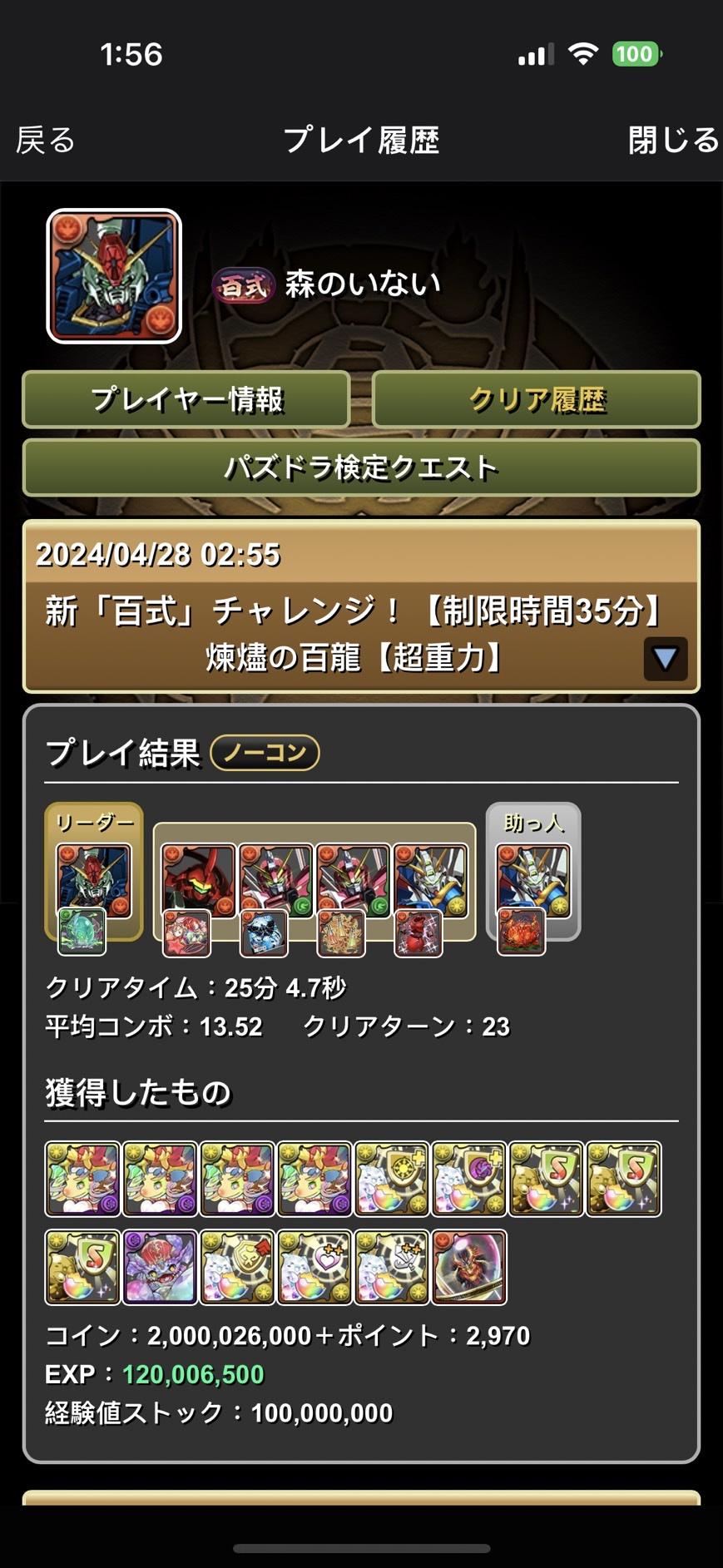723x1568 pixels.
Task: Open パズドラ検定クエスト button
Action: click(361, 467)
